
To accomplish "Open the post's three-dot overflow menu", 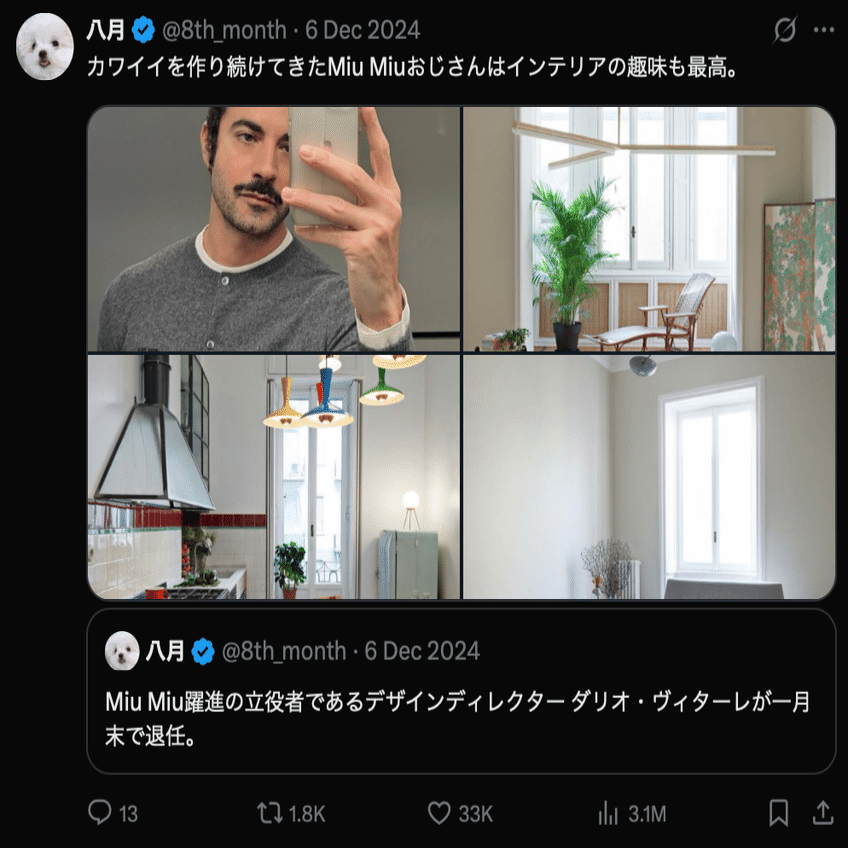I will tap(823, 30).
